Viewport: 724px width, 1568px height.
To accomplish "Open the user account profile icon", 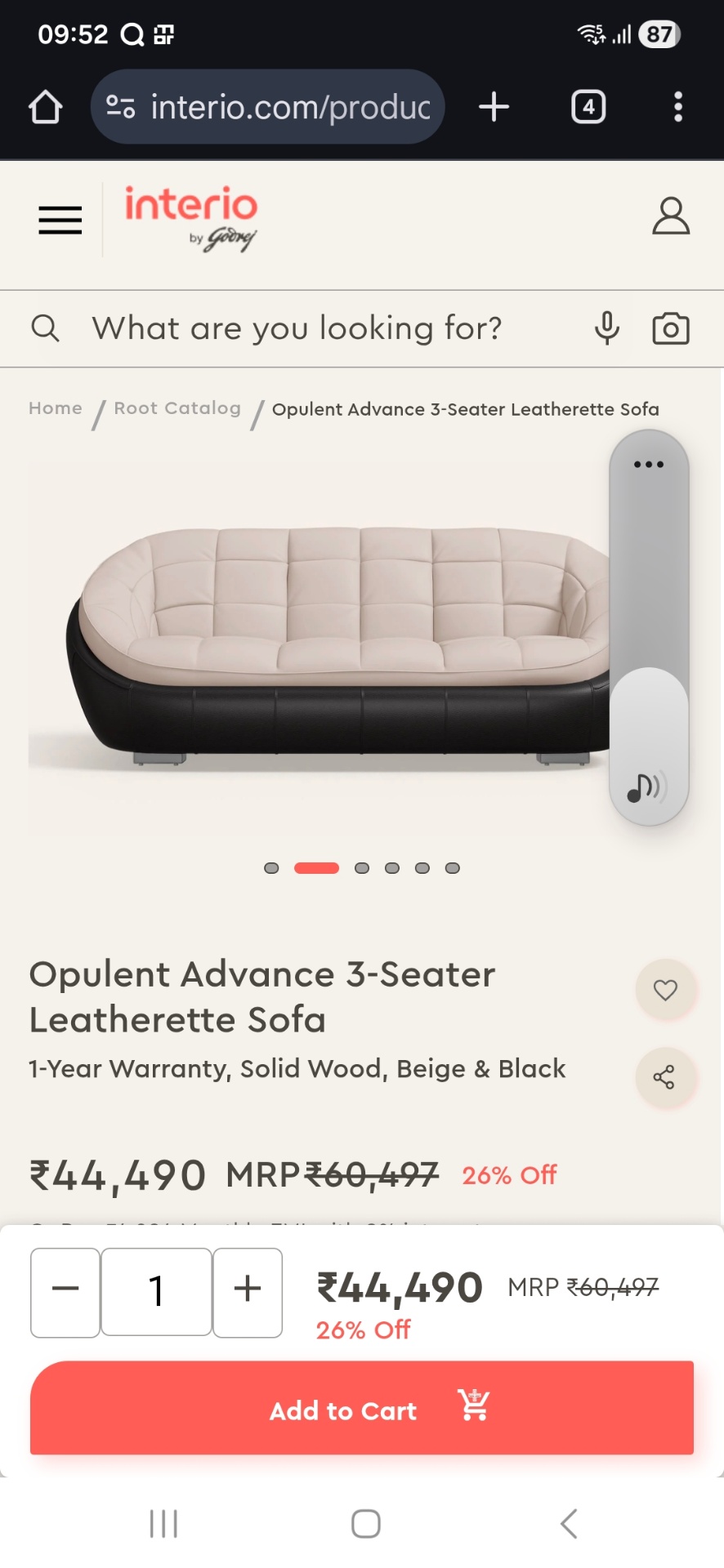I will coord(670,217).
